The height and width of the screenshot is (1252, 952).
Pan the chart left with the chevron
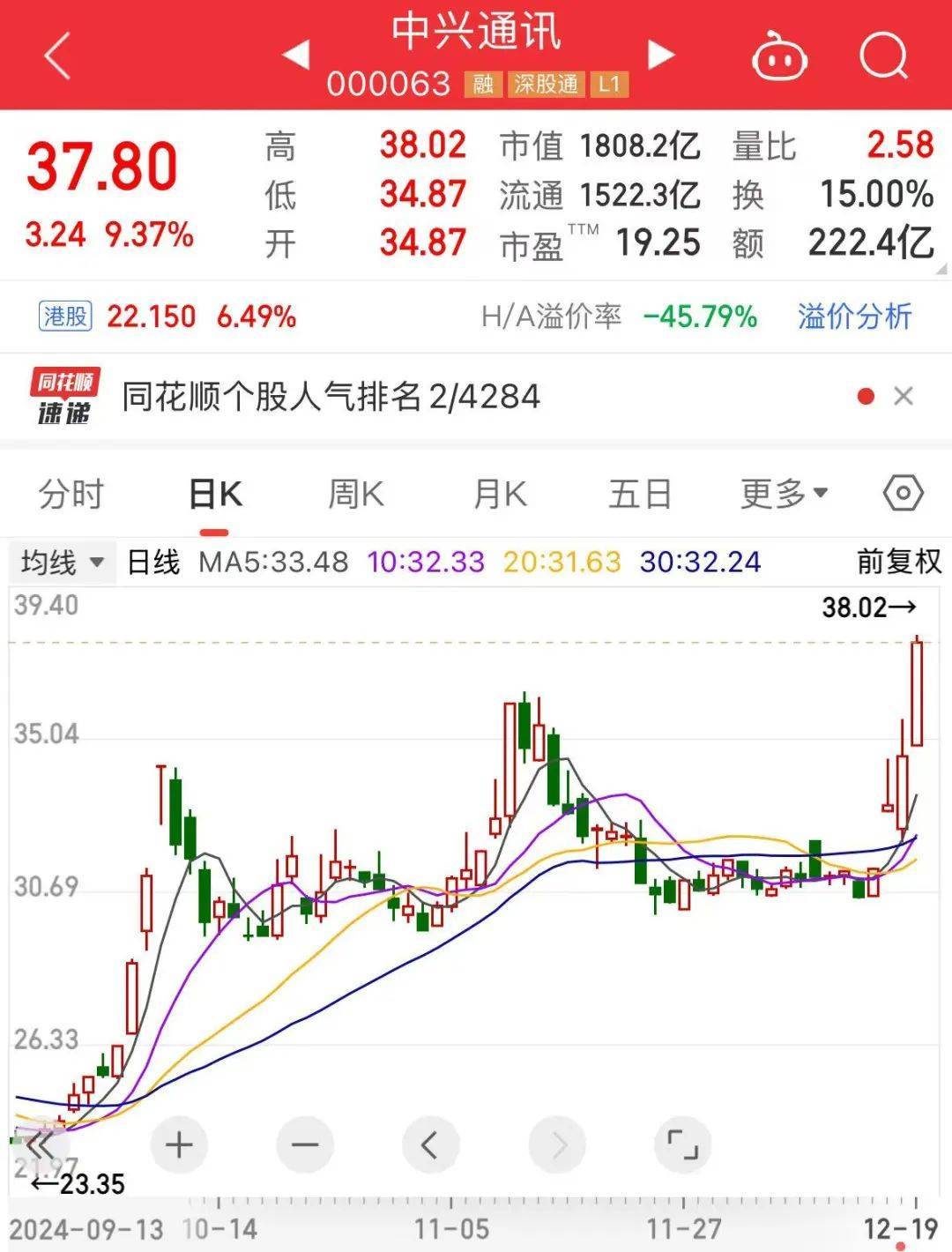430,1144
